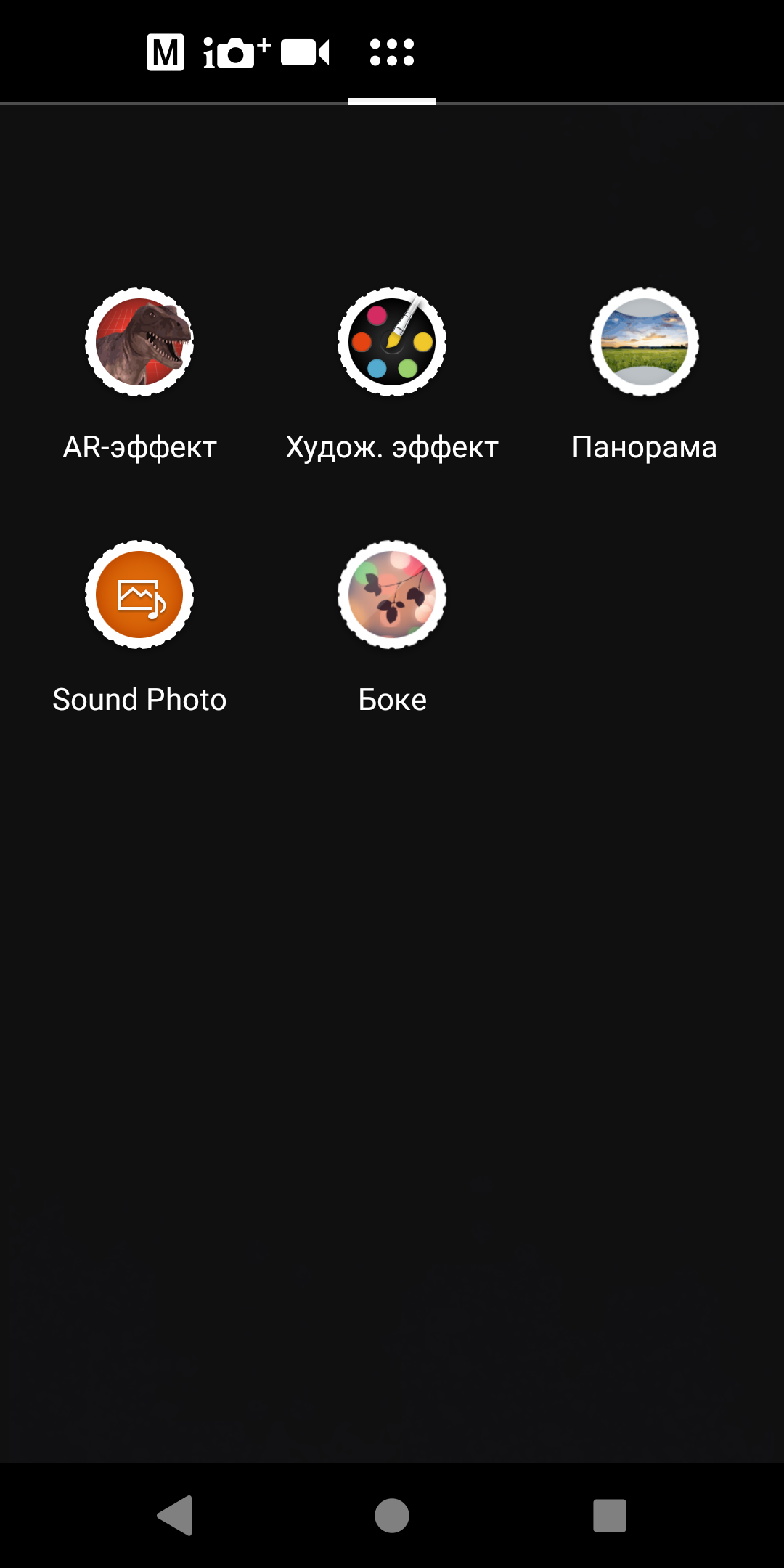This screenshot has width=784, height=1568.
Task: Select the camera apps grid tab
Action: tap(392, 52)
